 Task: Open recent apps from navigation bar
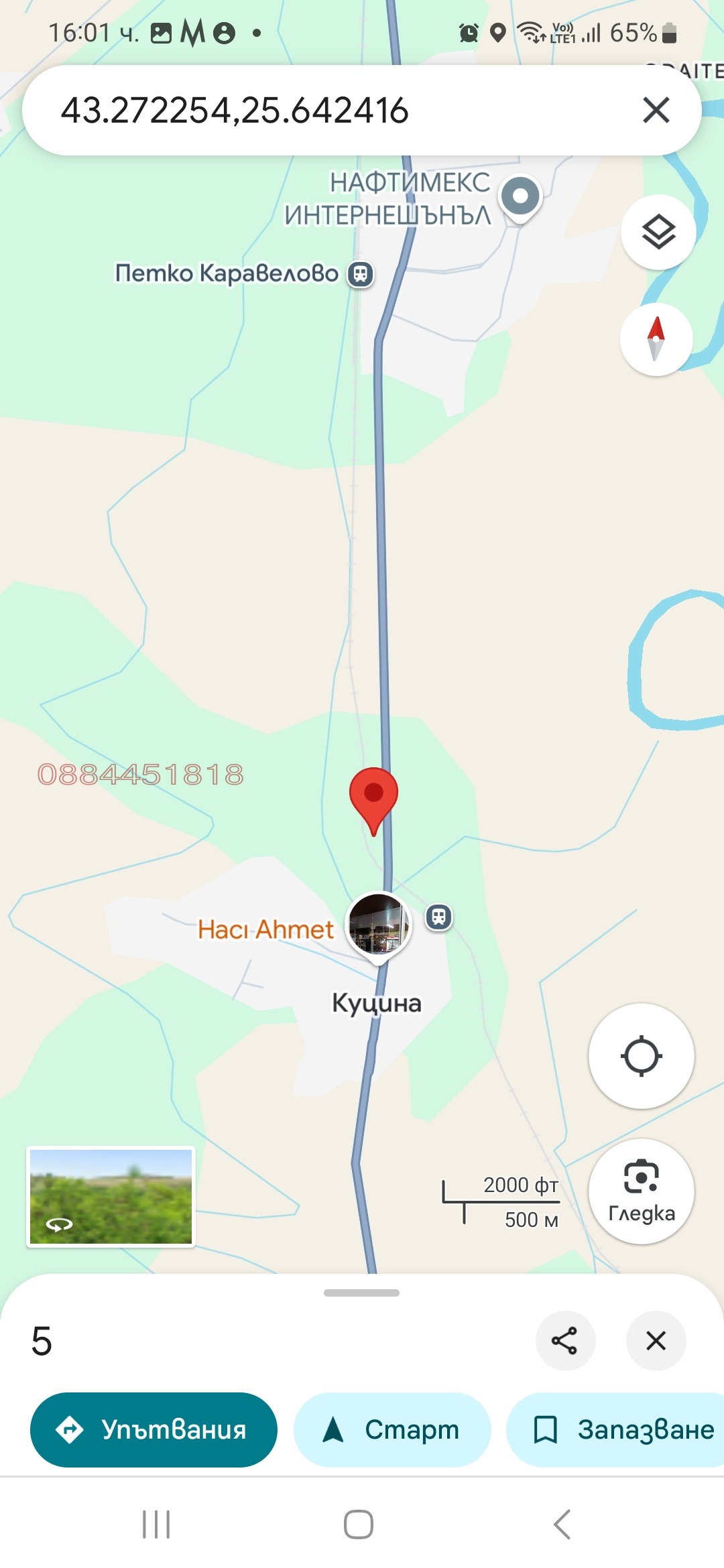click(x=156, y=1524)
